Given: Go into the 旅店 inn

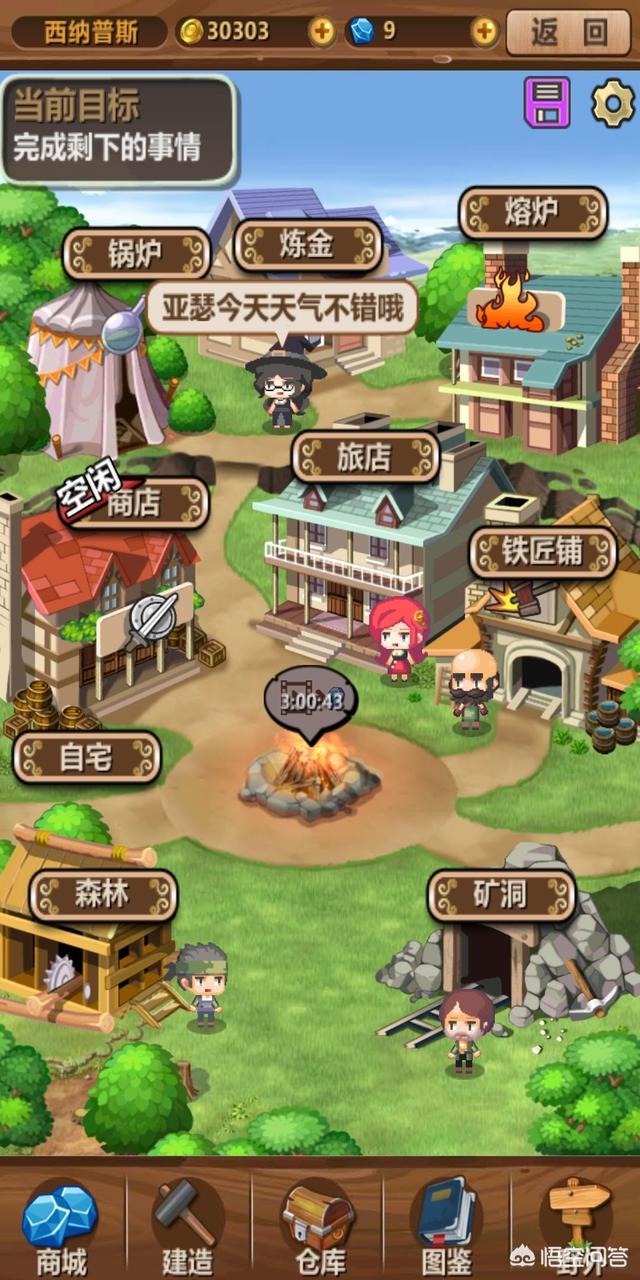Looking at the screenshot, I should (x=365, y=457).
